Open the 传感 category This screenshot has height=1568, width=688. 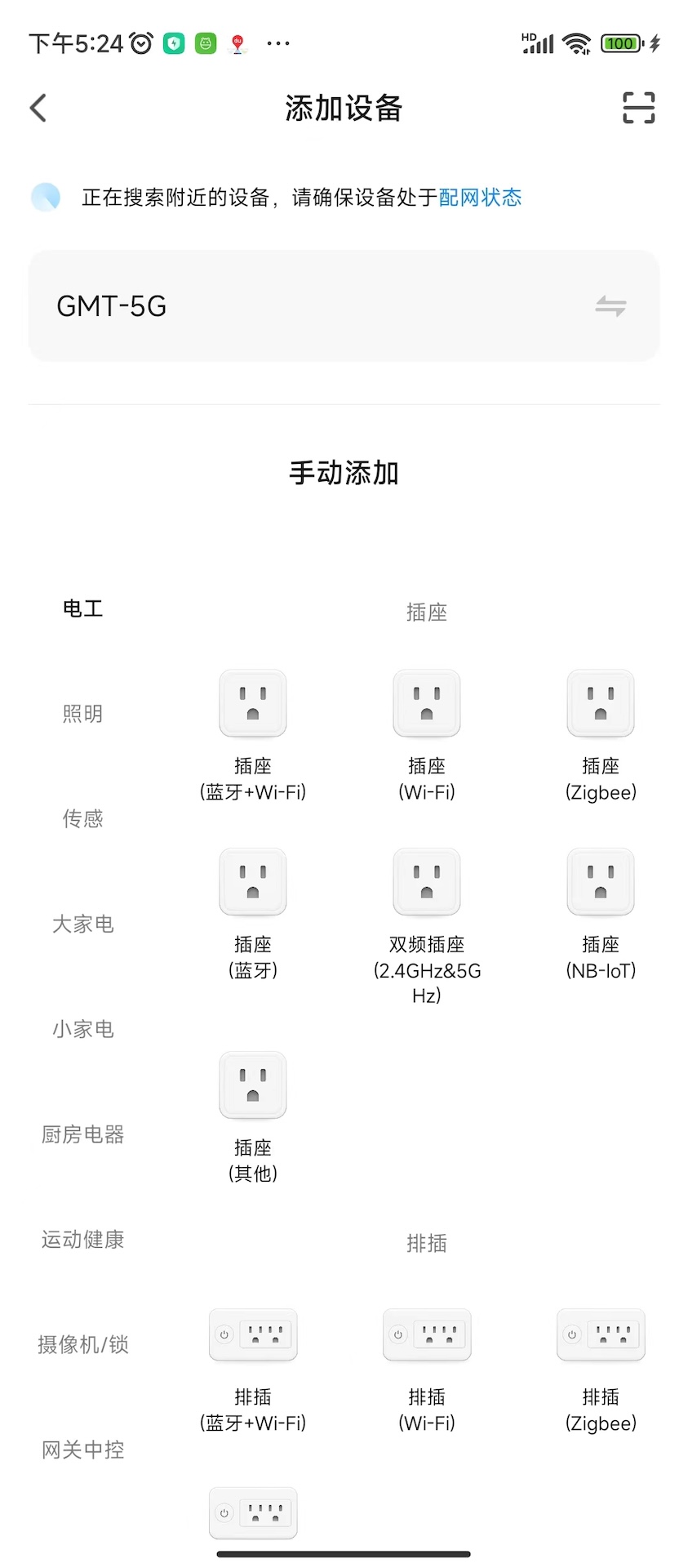click(82, 818)
